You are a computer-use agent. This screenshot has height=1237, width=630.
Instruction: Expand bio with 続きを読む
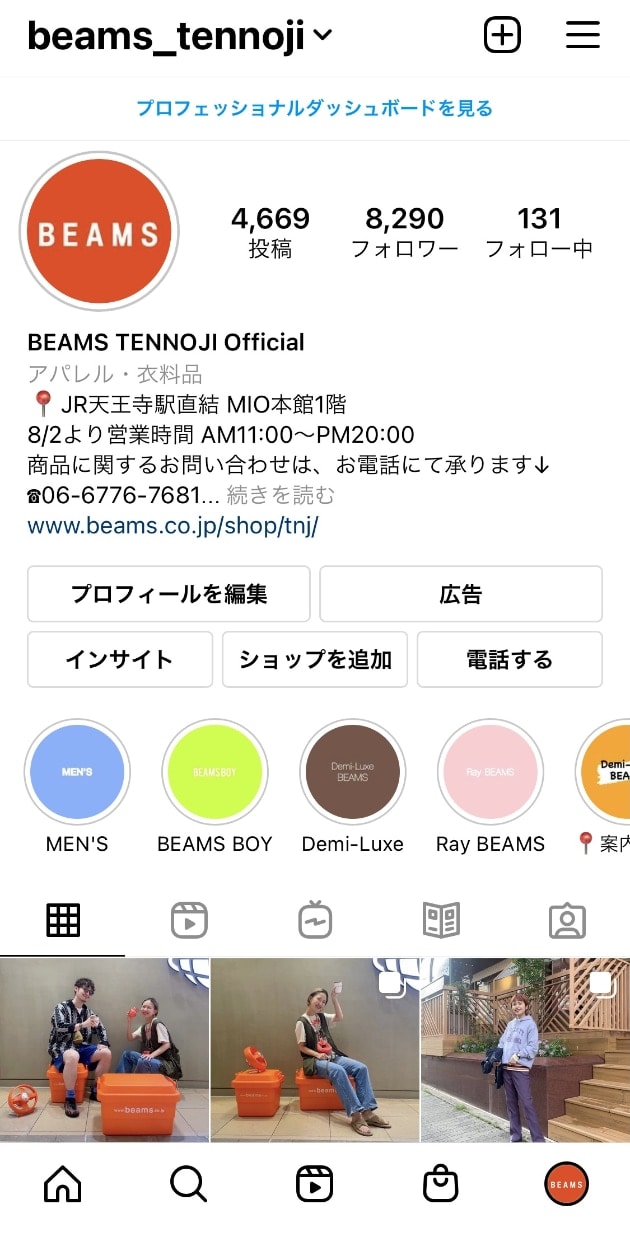click(x=280, y=495)
